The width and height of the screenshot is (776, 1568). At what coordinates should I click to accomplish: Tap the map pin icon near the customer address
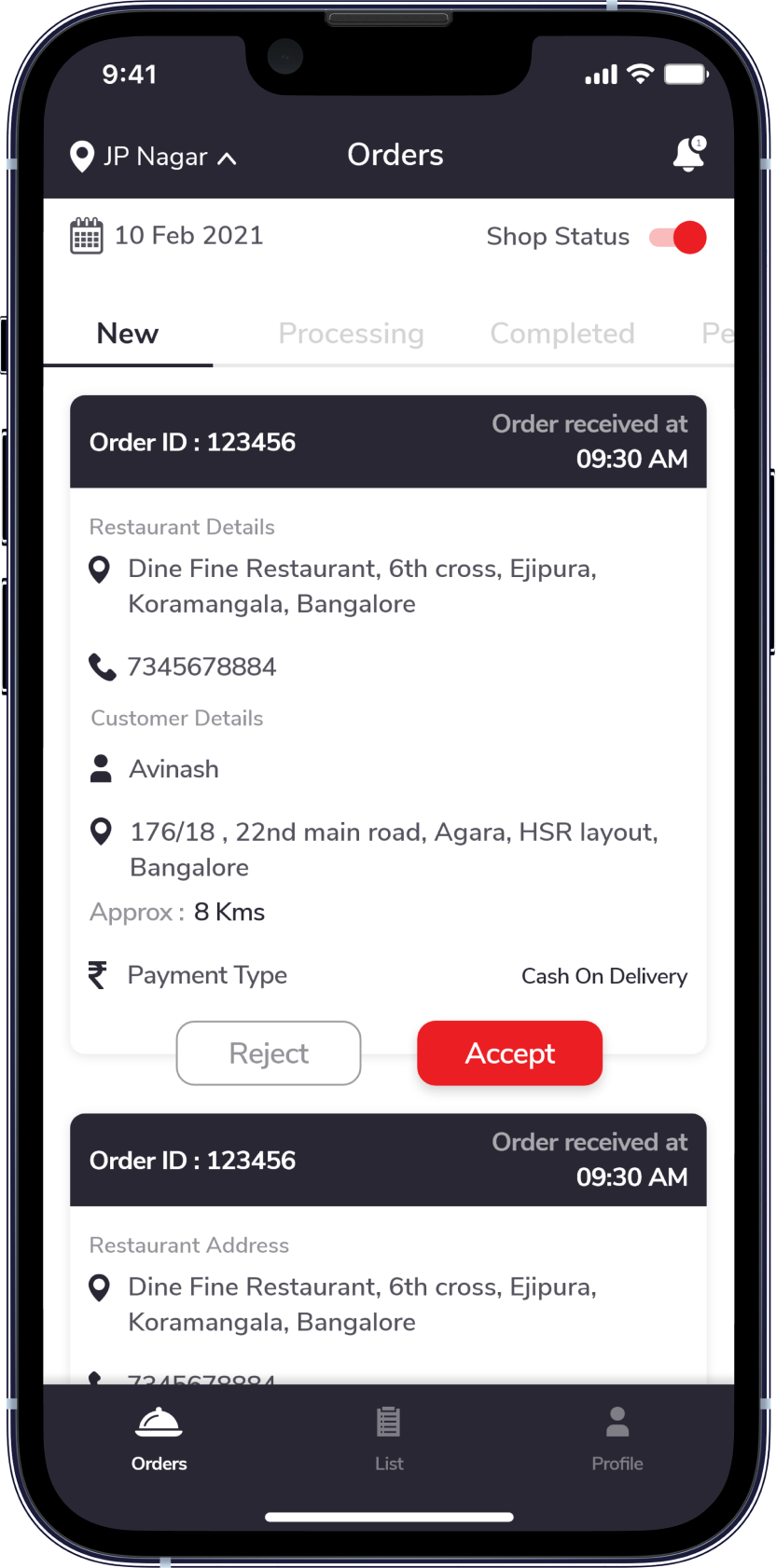click(x=100, y=832)
